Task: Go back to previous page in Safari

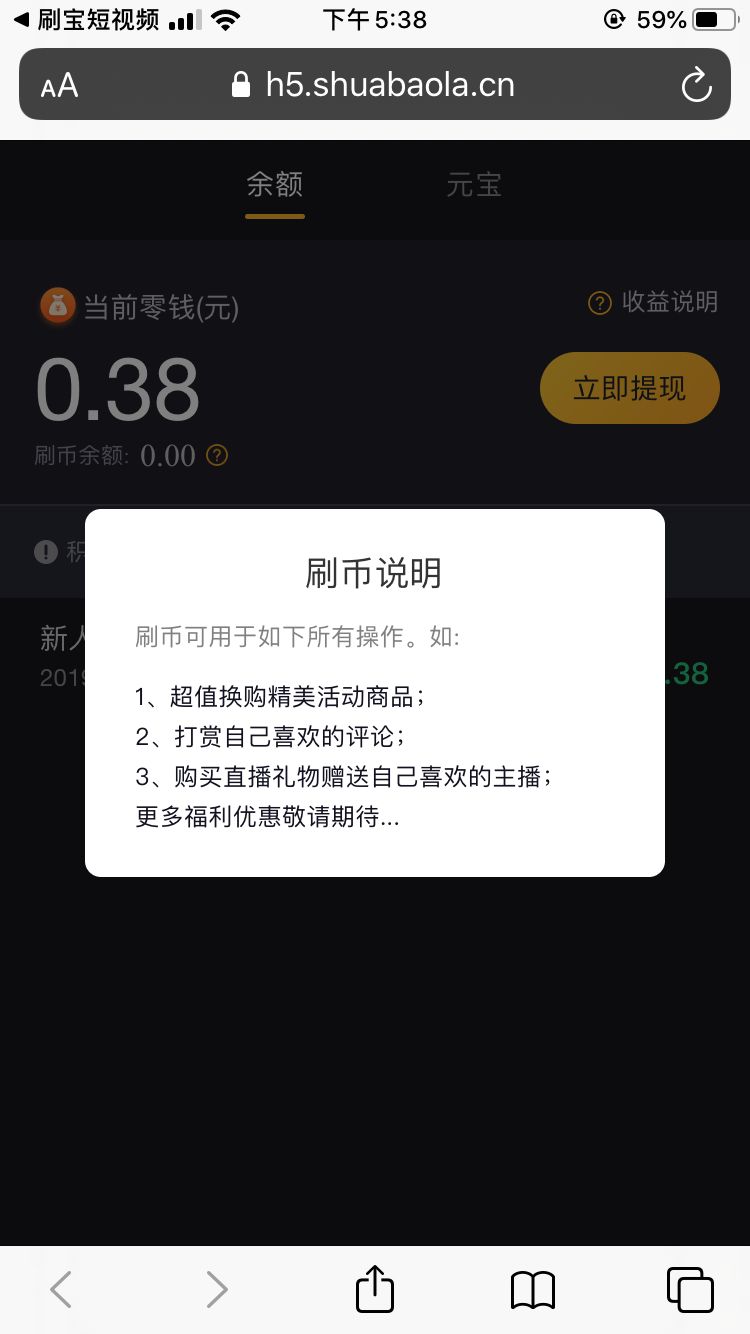Action: pos(61,1289)
